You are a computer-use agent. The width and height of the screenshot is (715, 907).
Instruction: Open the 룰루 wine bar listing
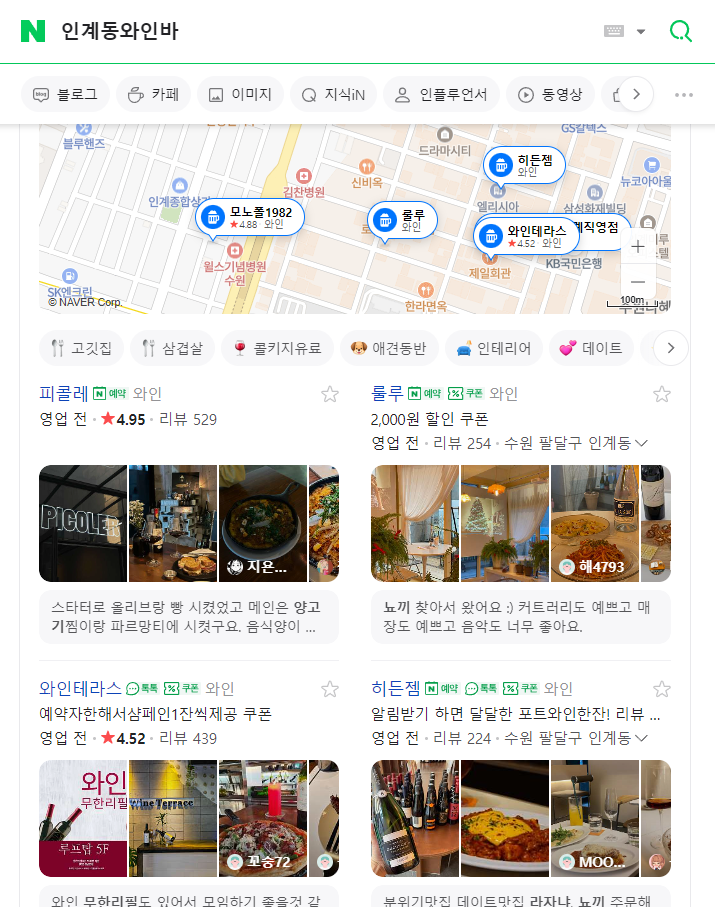(387, 393)
